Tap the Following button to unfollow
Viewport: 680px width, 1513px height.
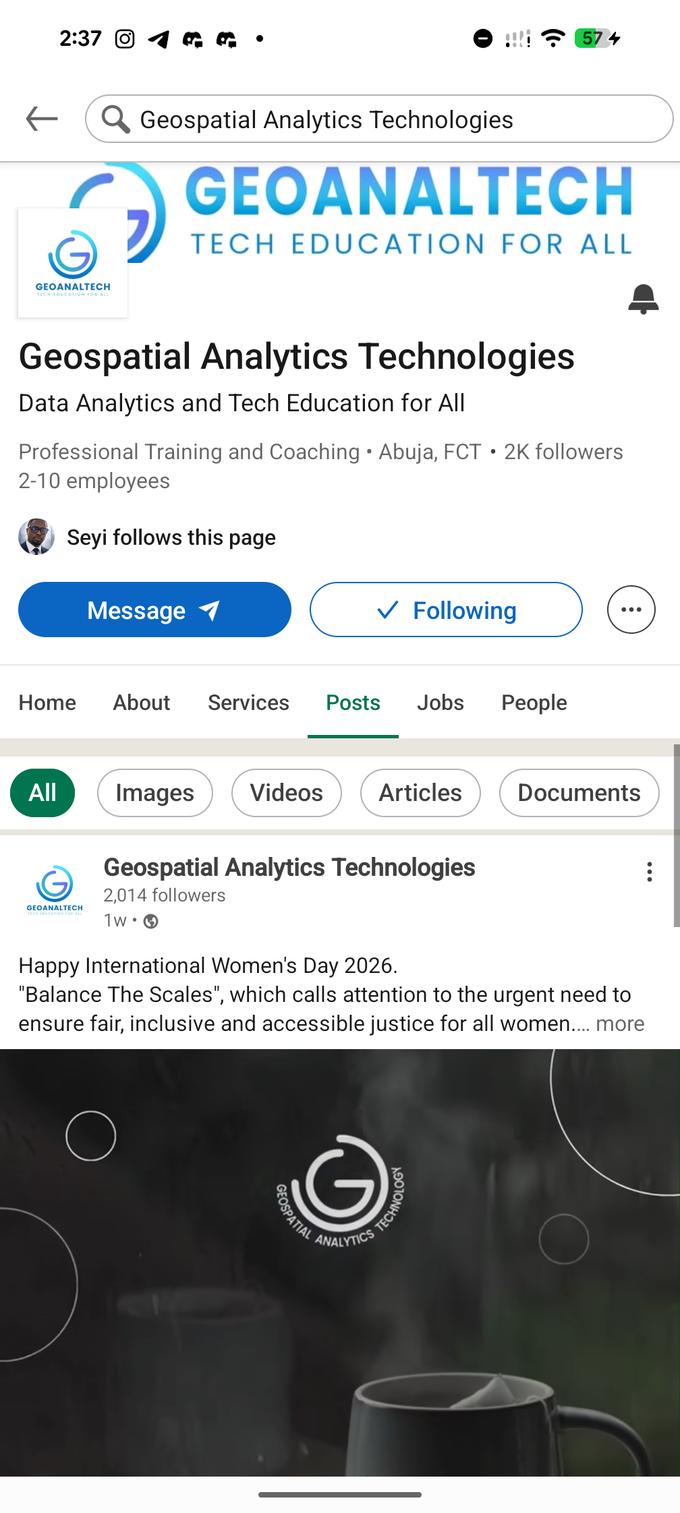(446, 610)
